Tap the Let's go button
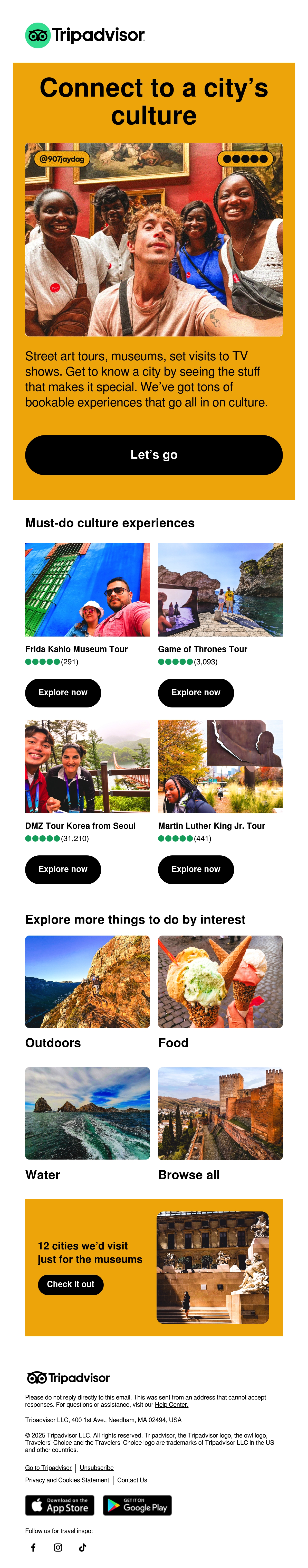The width and height of the screenshot is (308, 1568). 153,455
